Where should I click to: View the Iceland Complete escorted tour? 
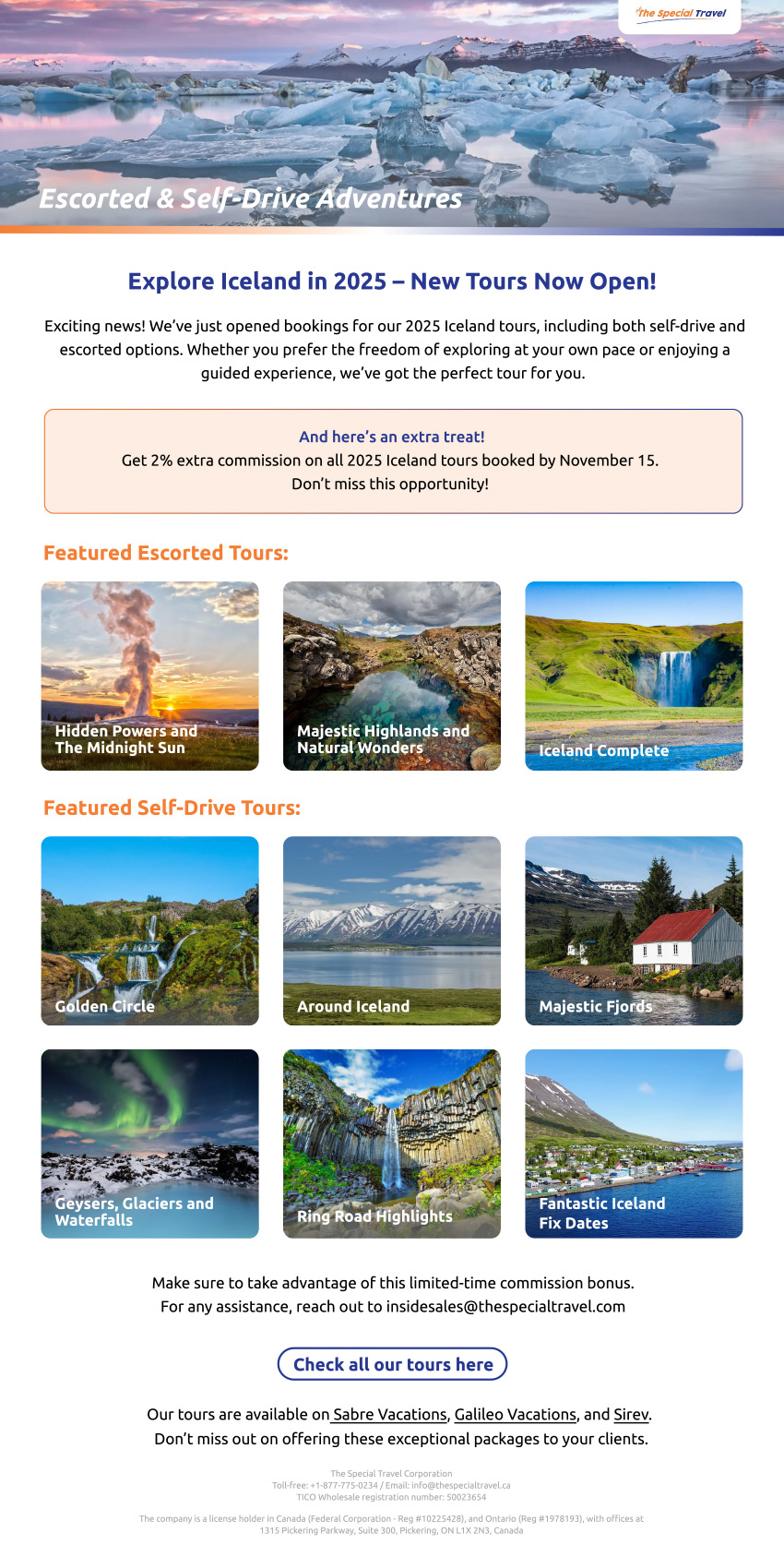[x=634, y=676]
